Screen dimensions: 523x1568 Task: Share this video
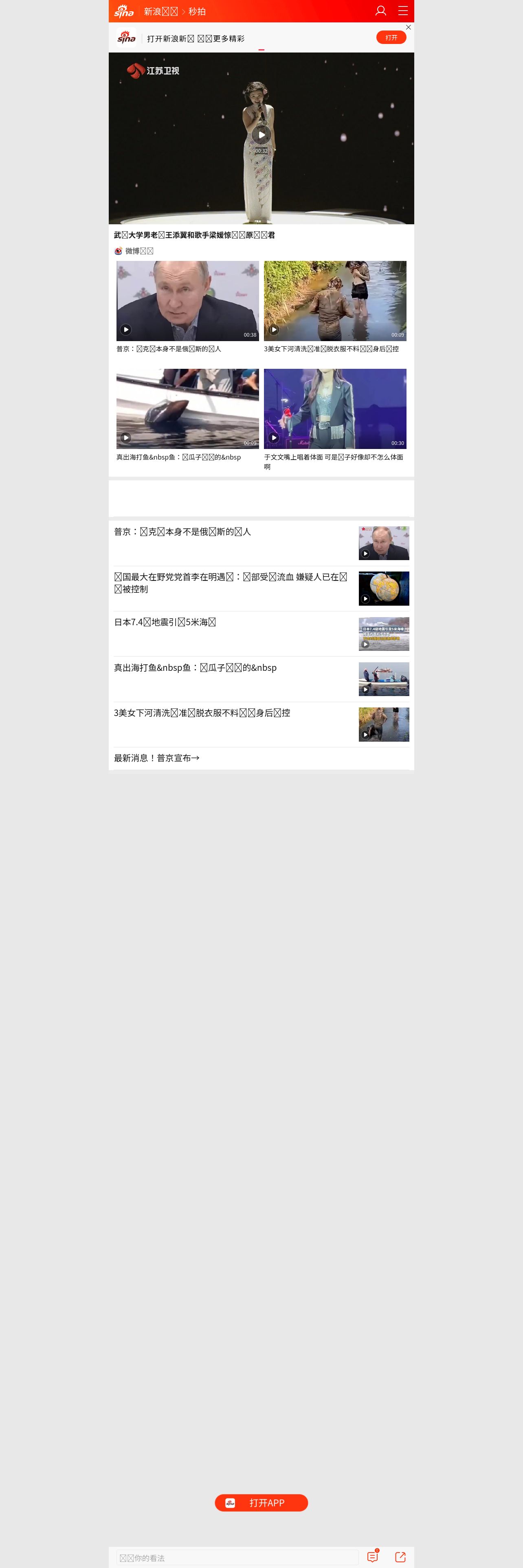(400, 1557)
